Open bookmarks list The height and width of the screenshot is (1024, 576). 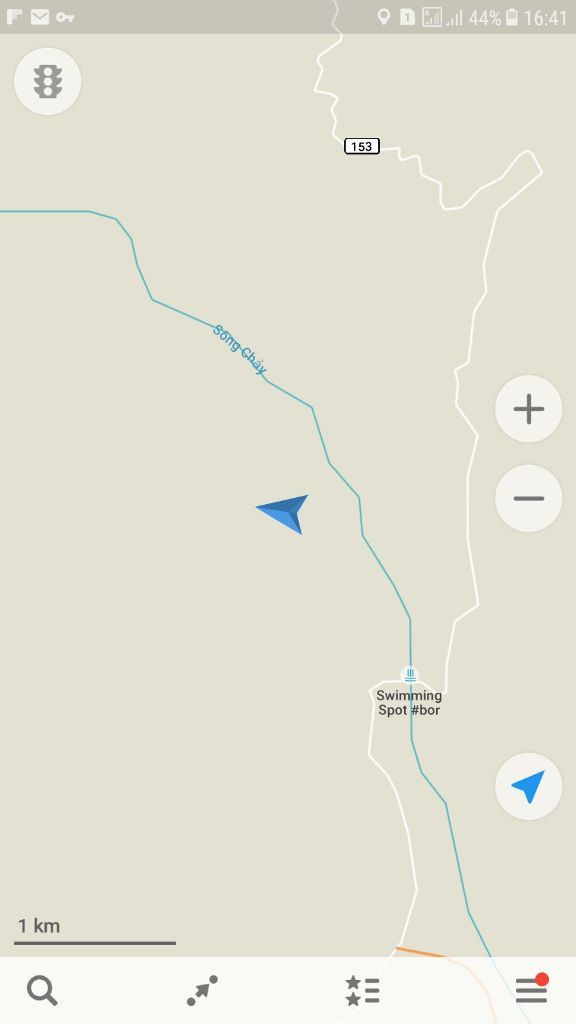(362, 991)
